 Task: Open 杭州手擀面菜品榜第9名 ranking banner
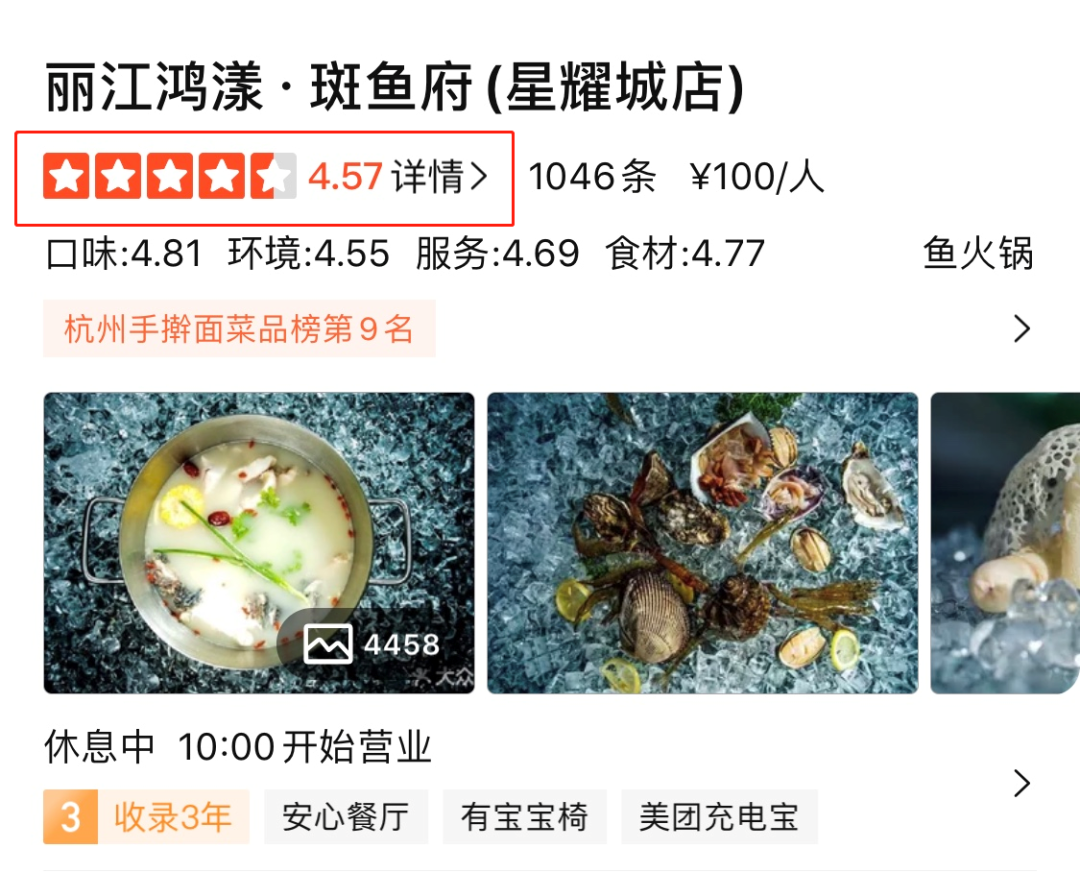tap(239, 329)
